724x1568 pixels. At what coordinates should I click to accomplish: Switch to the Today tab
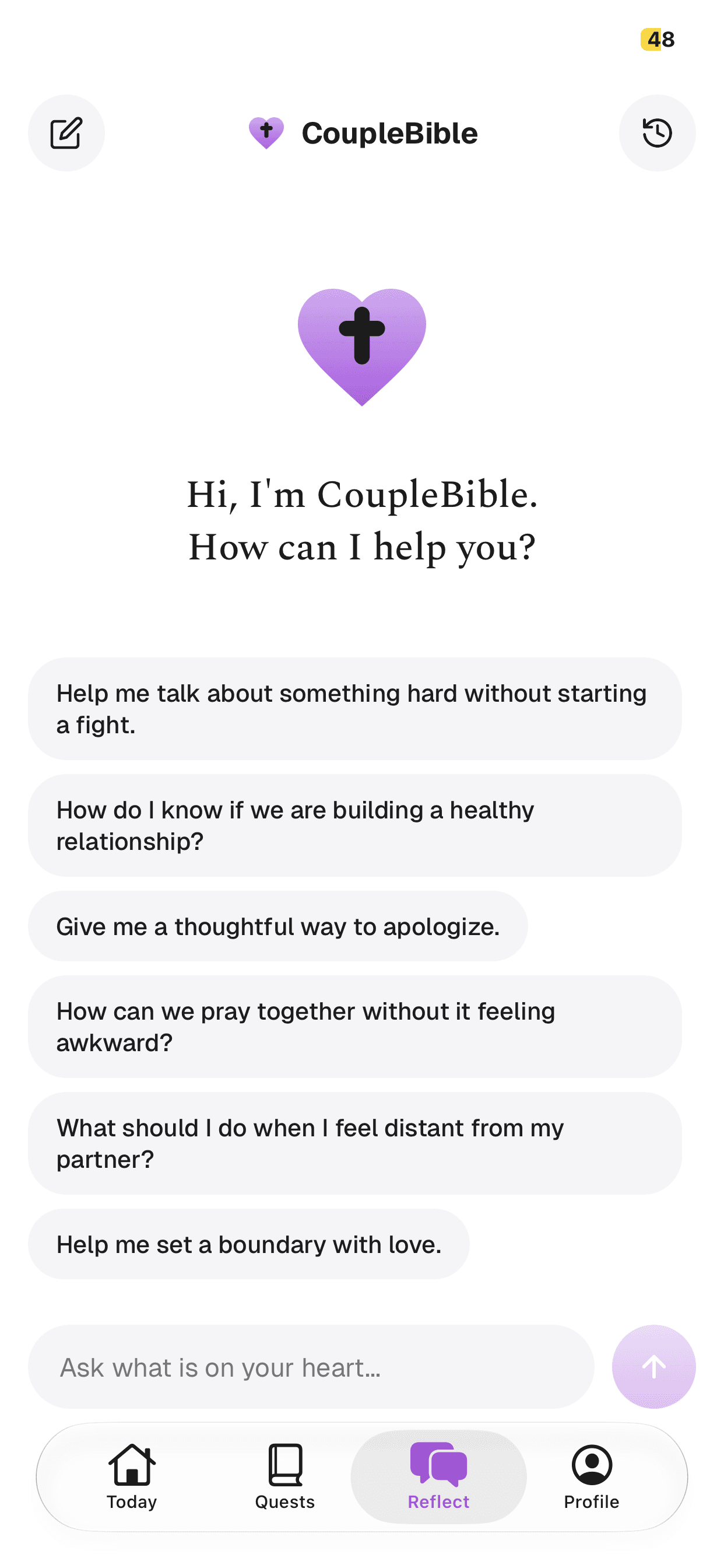pos(132,1476)
